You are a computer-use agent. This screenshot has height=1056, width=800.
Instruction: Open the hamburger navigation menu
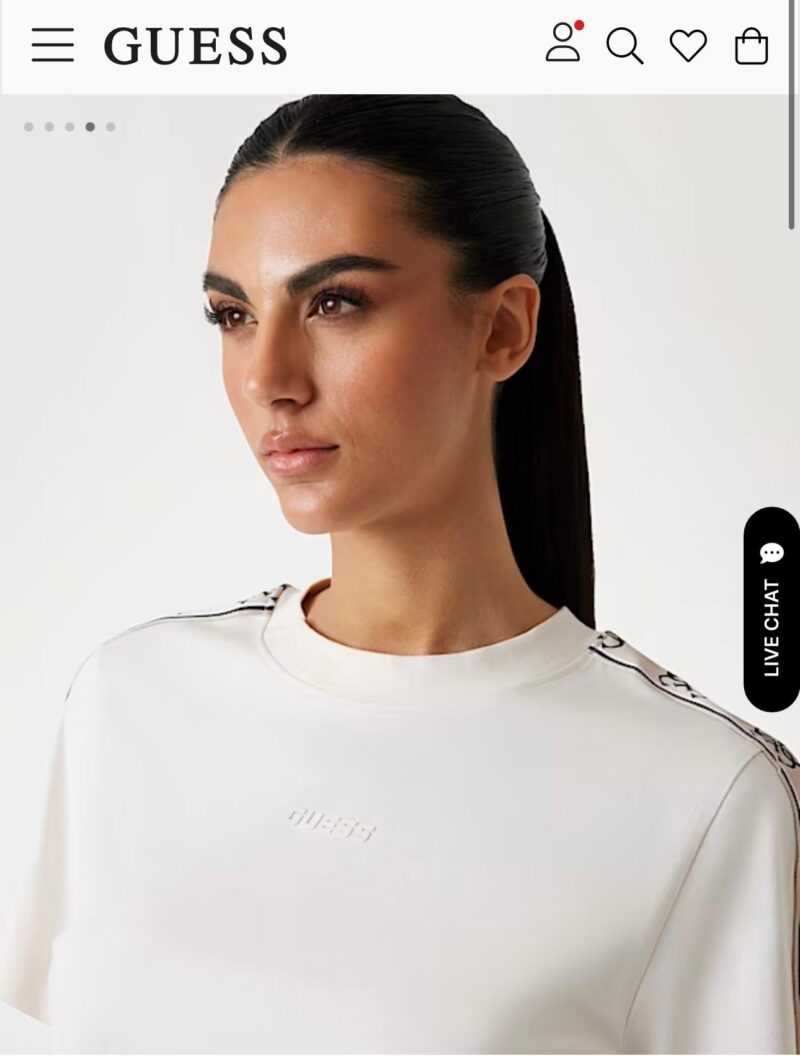point(52,45)
